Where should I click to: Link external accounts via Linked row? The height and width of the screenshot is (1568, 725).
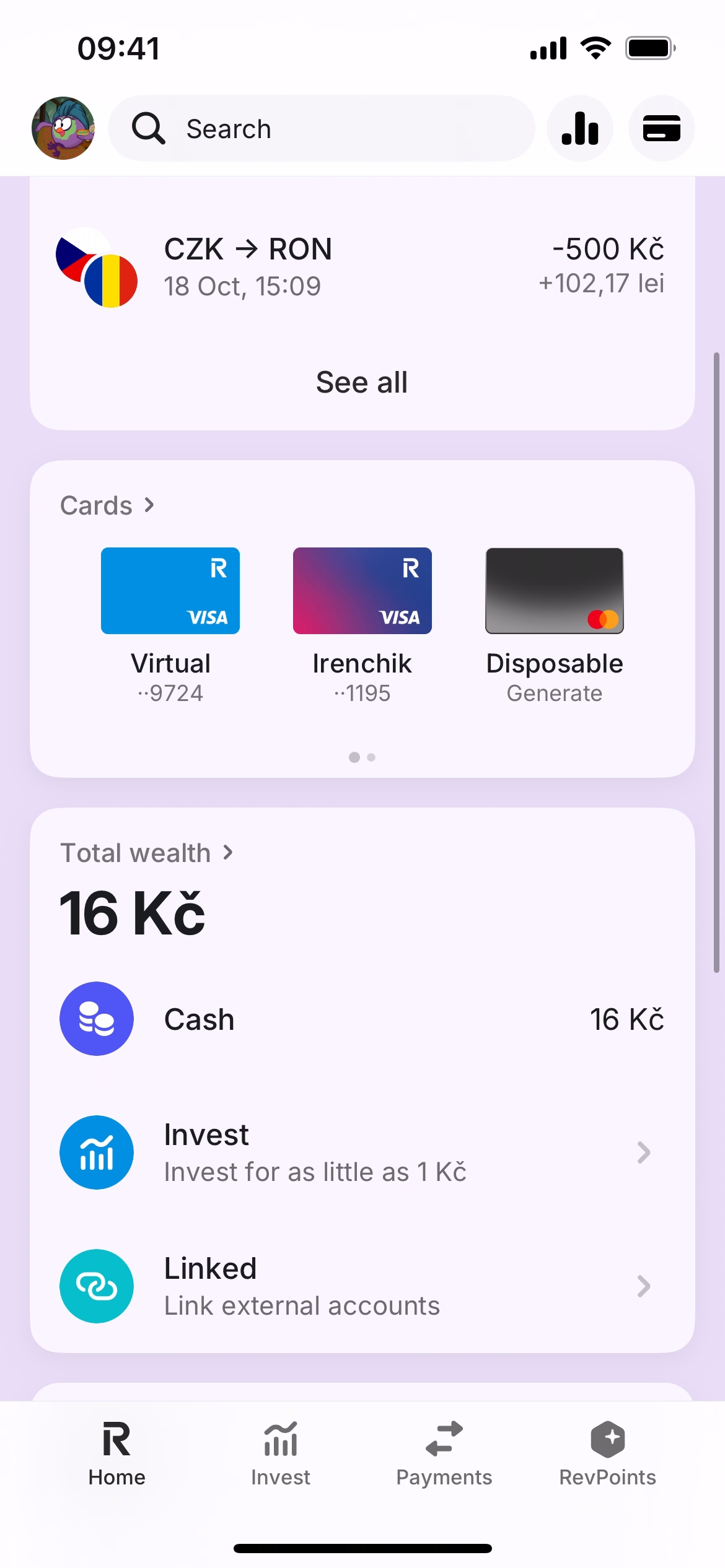(x=362, y=1286)
